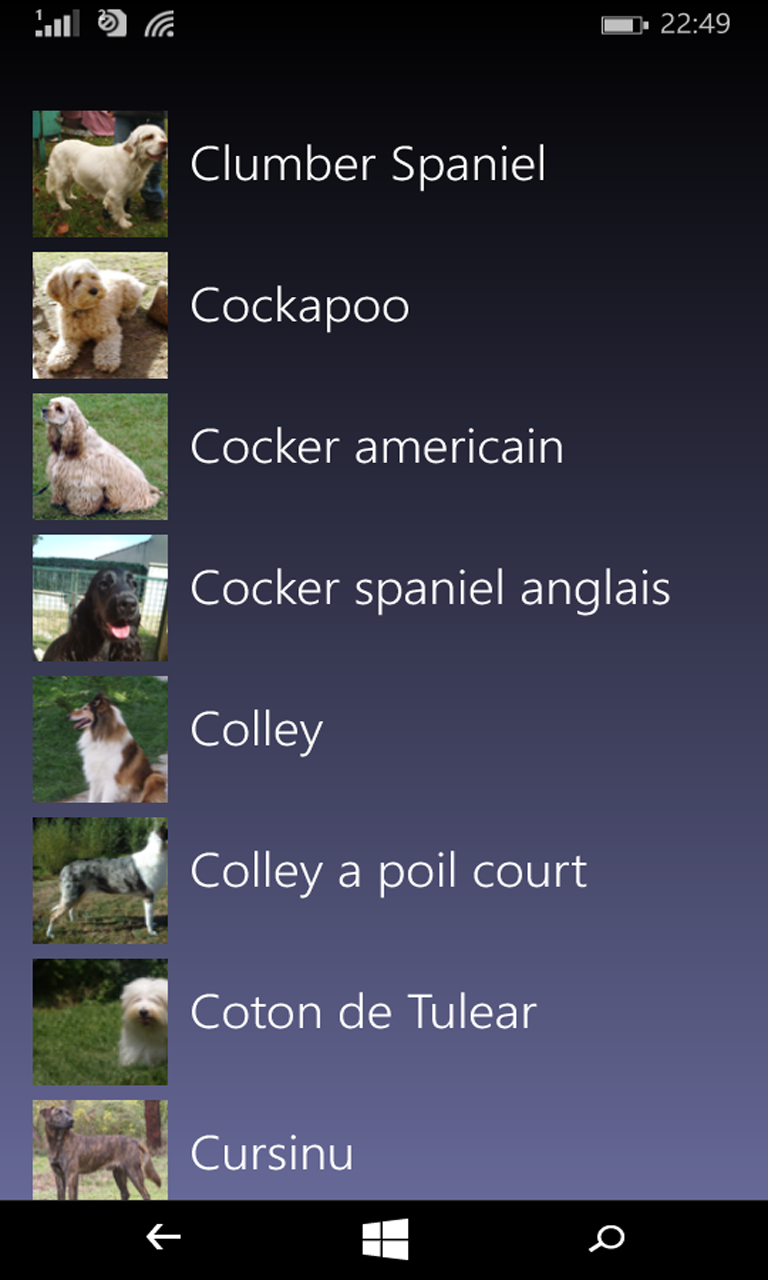Tap the Windows home button

pos(385,1239)
